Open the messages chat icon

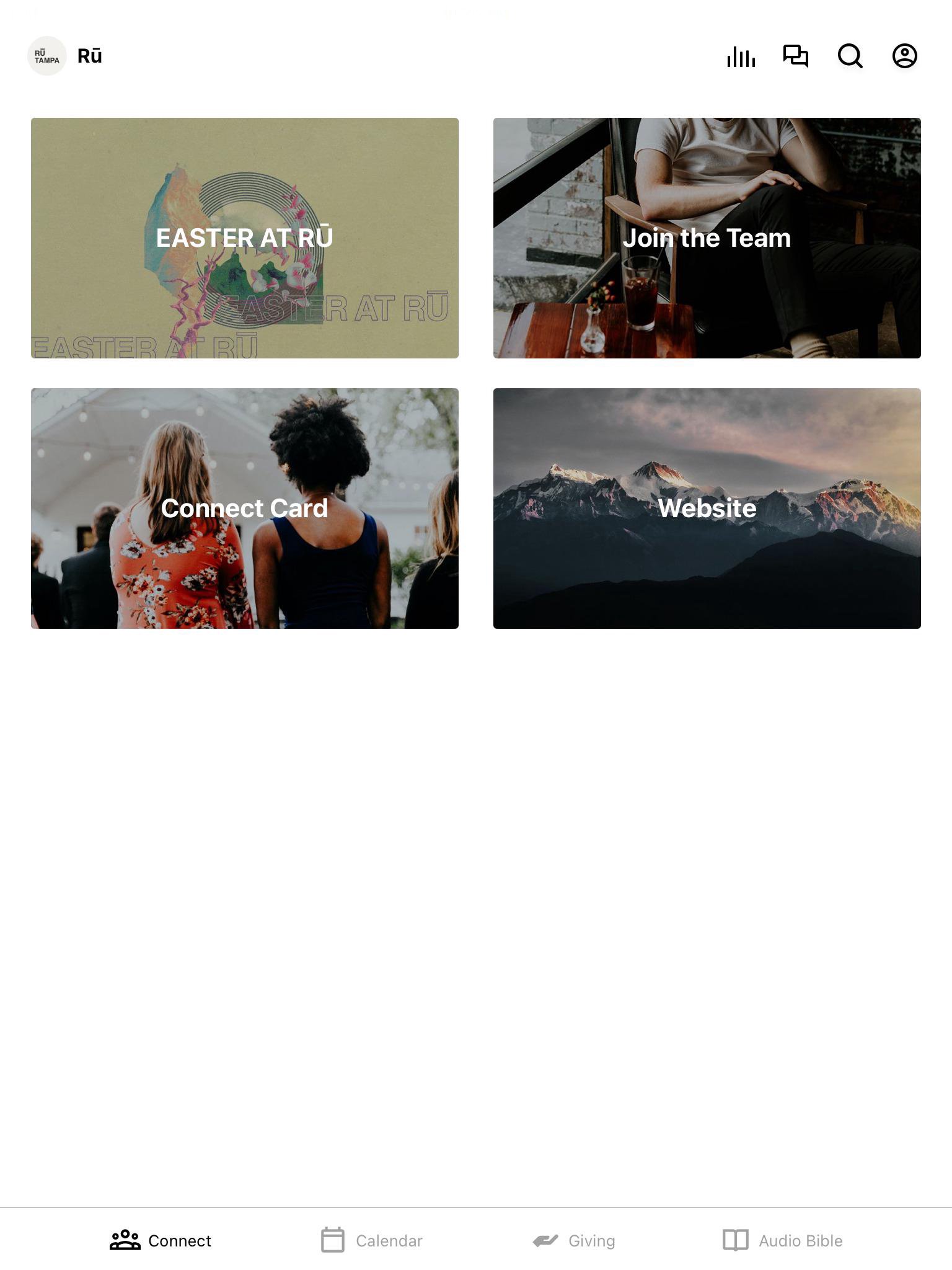[795, 56]
